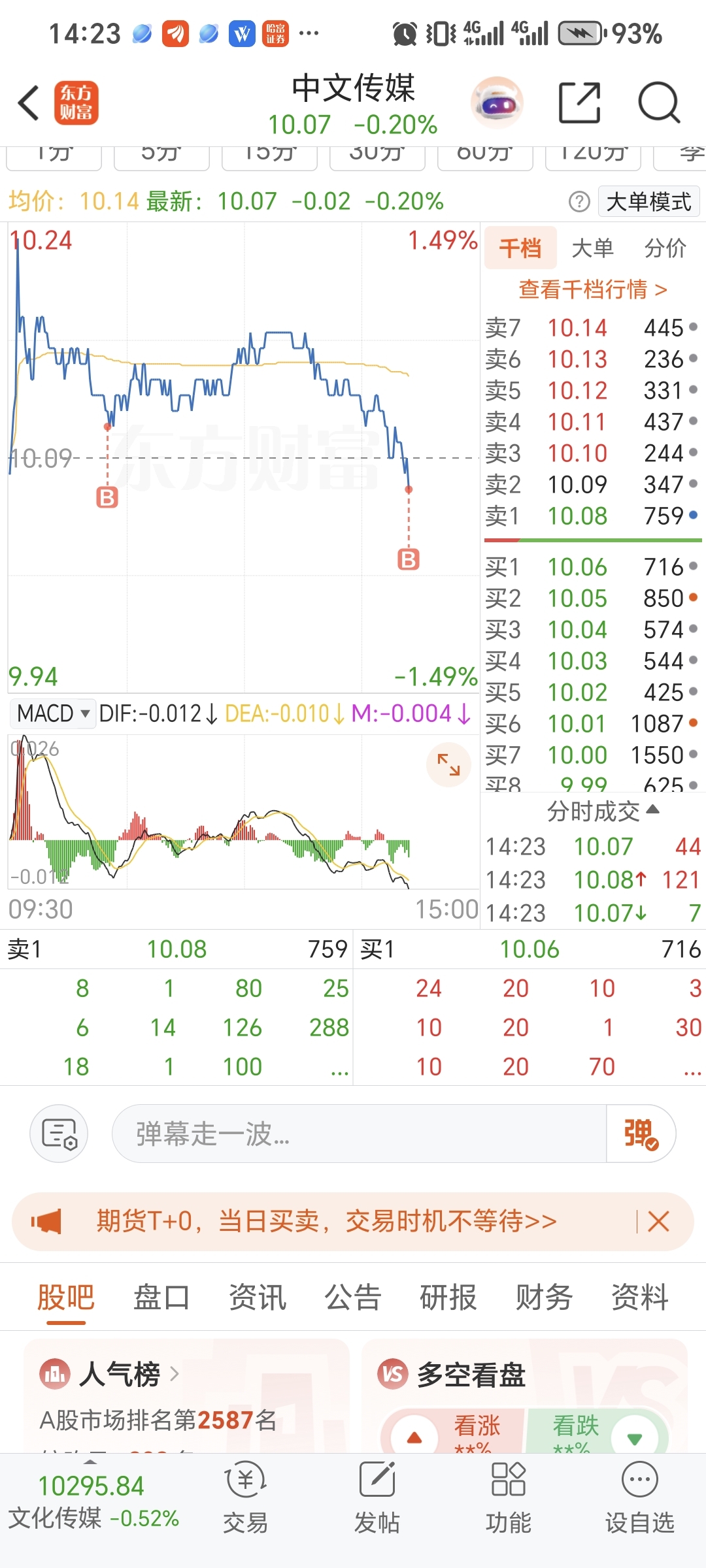Switch to the 盘口 tab
The width and height of the screenshot is (706, 1568).
(161, 1298)
